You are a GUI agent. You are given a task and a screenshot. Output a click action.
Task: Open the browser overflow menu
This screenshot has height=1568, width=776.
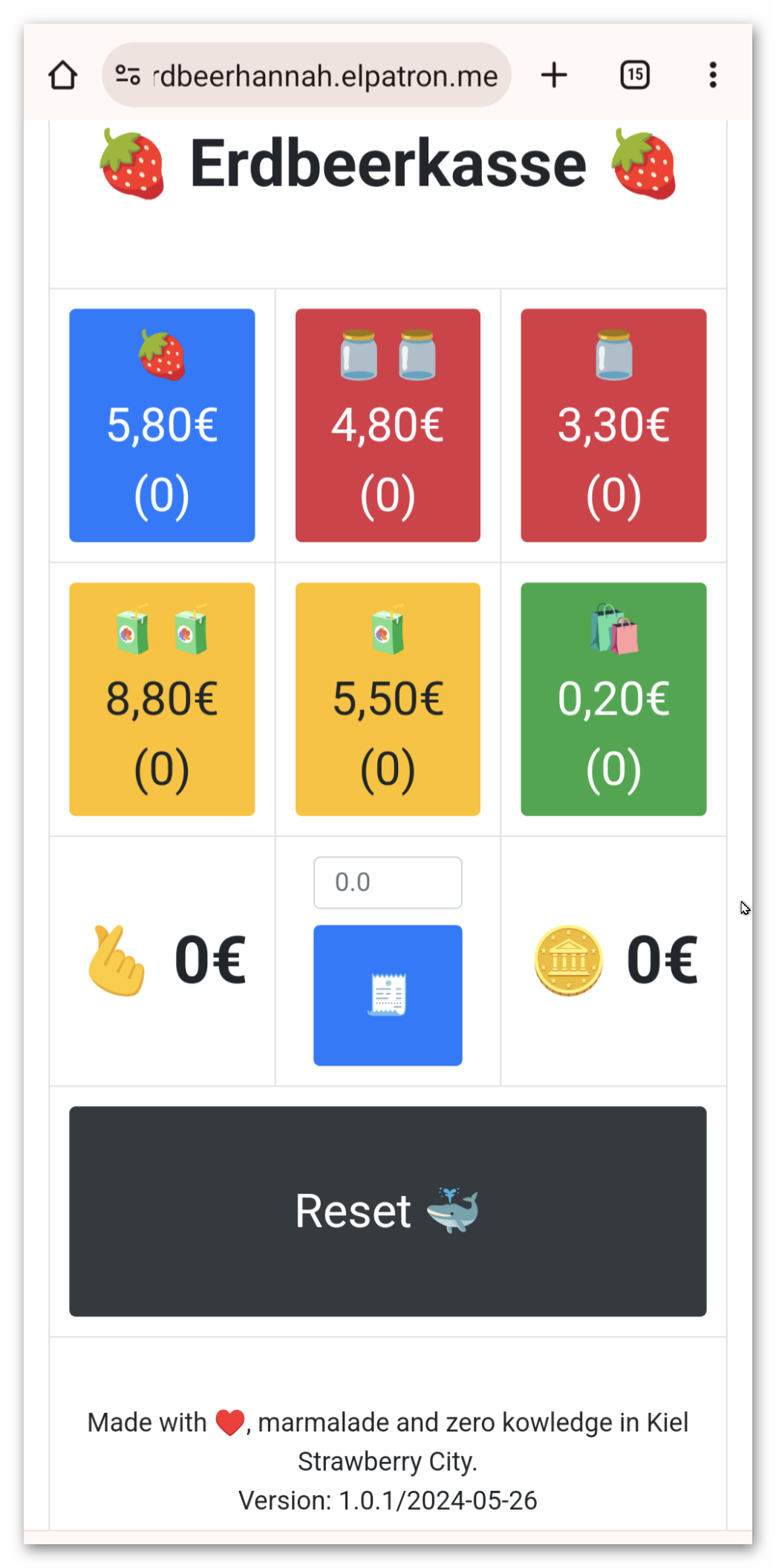point(713,75)
